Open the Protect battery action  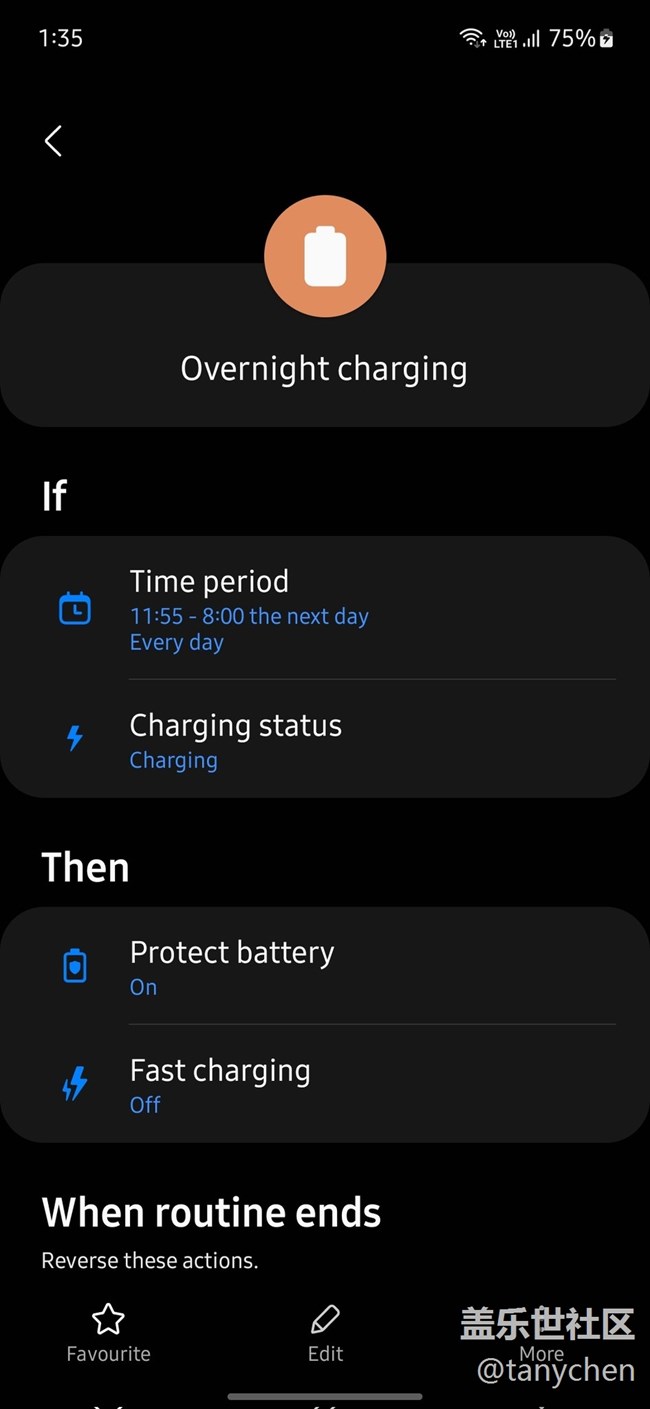click(325, 966)
